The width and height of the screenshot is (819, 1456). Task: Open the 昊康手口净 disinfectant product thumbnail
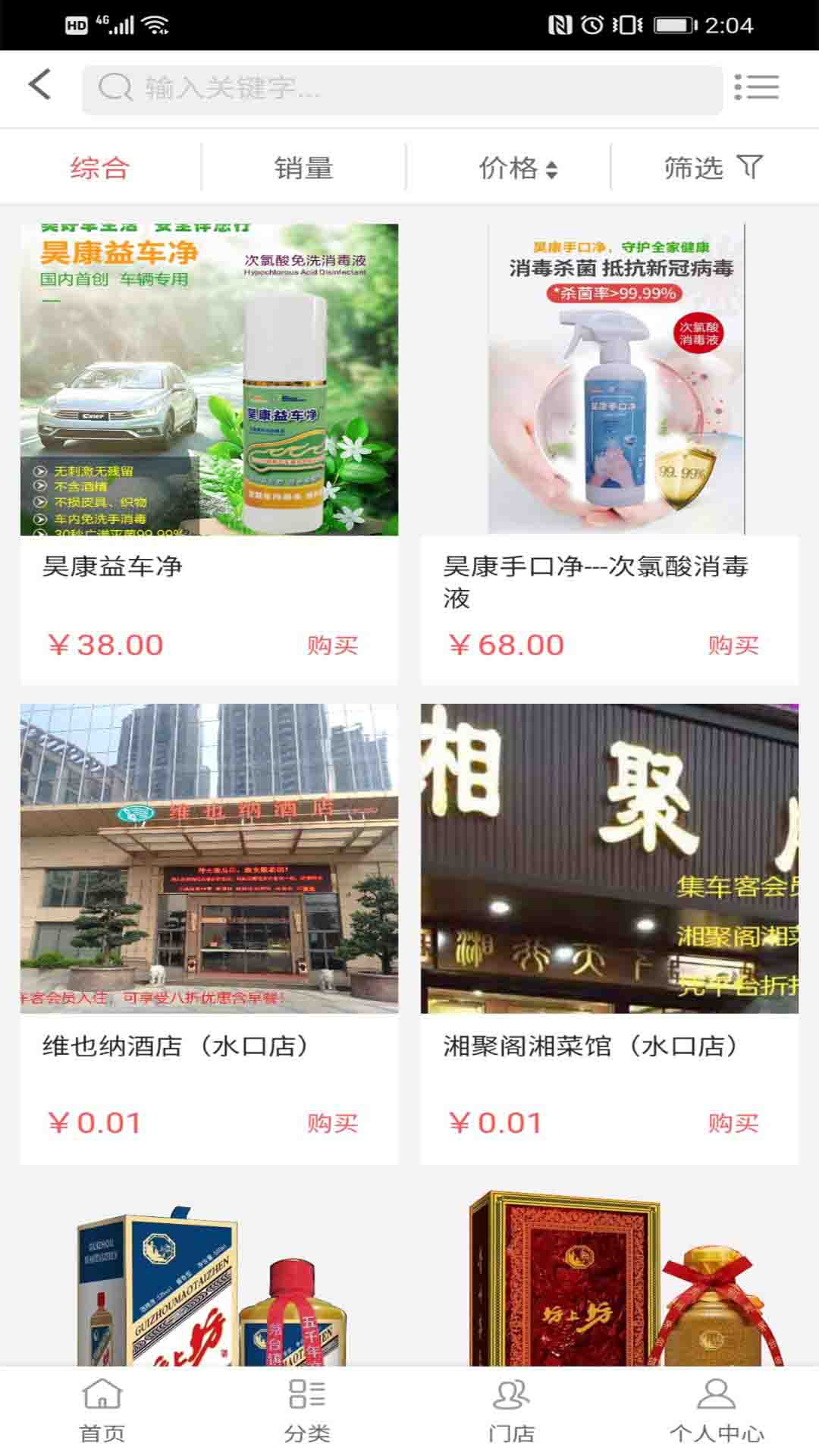click(x=614, y=379)
